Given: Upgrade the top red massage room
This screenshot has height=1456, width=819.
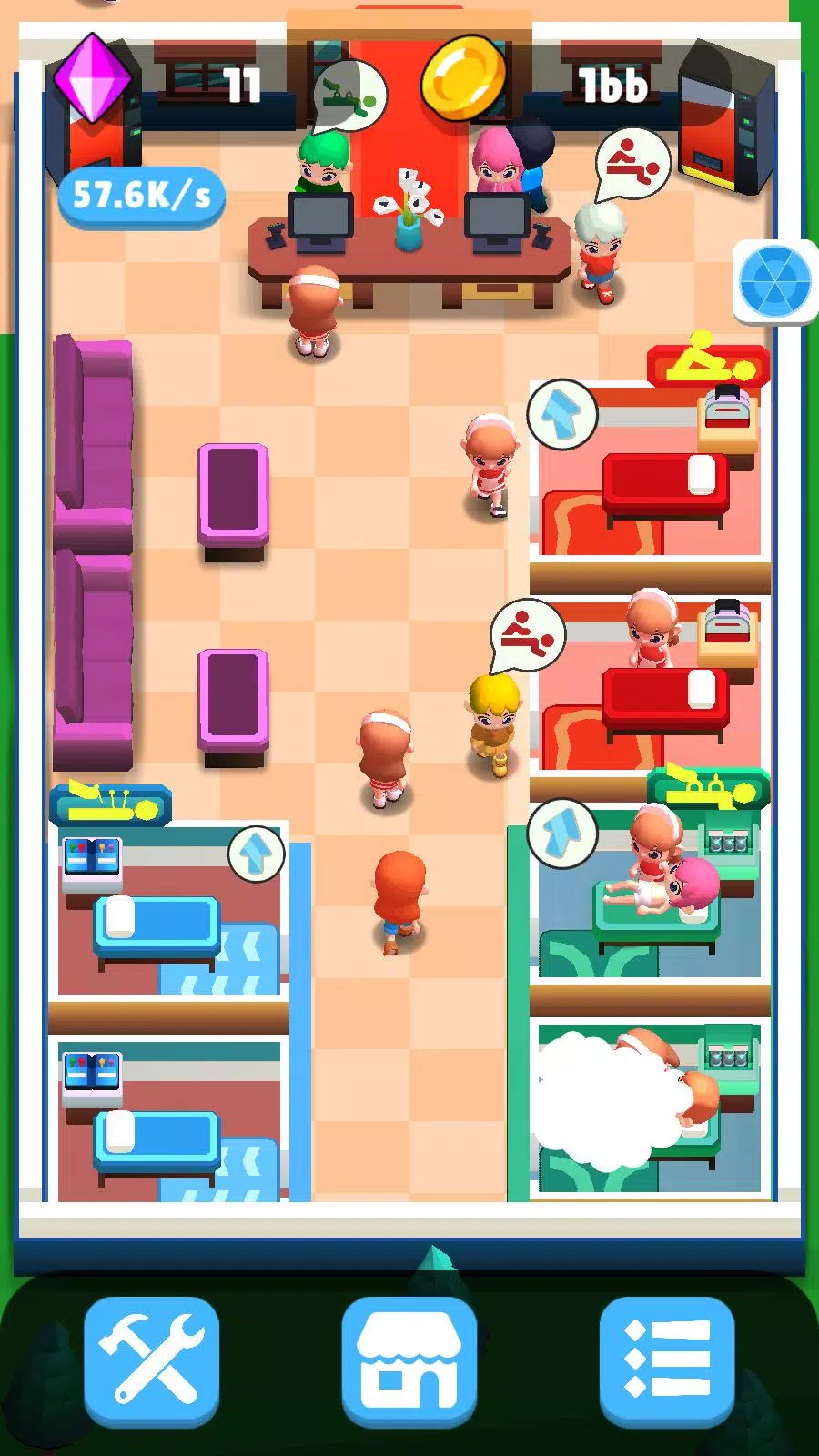Looking at the screenshot, I should click(561, 415).
